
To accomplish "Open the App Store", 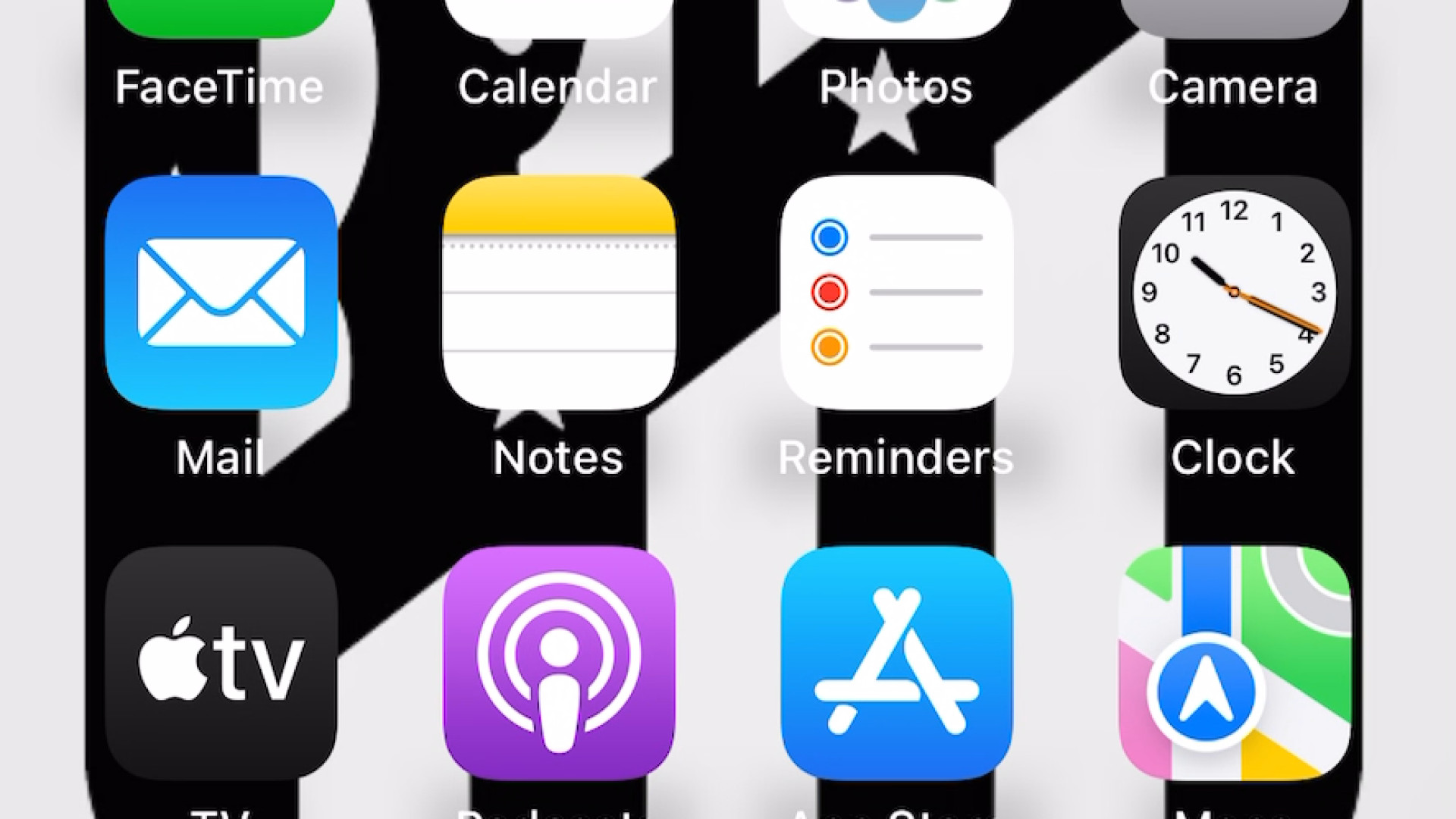I will click(896, 663).
